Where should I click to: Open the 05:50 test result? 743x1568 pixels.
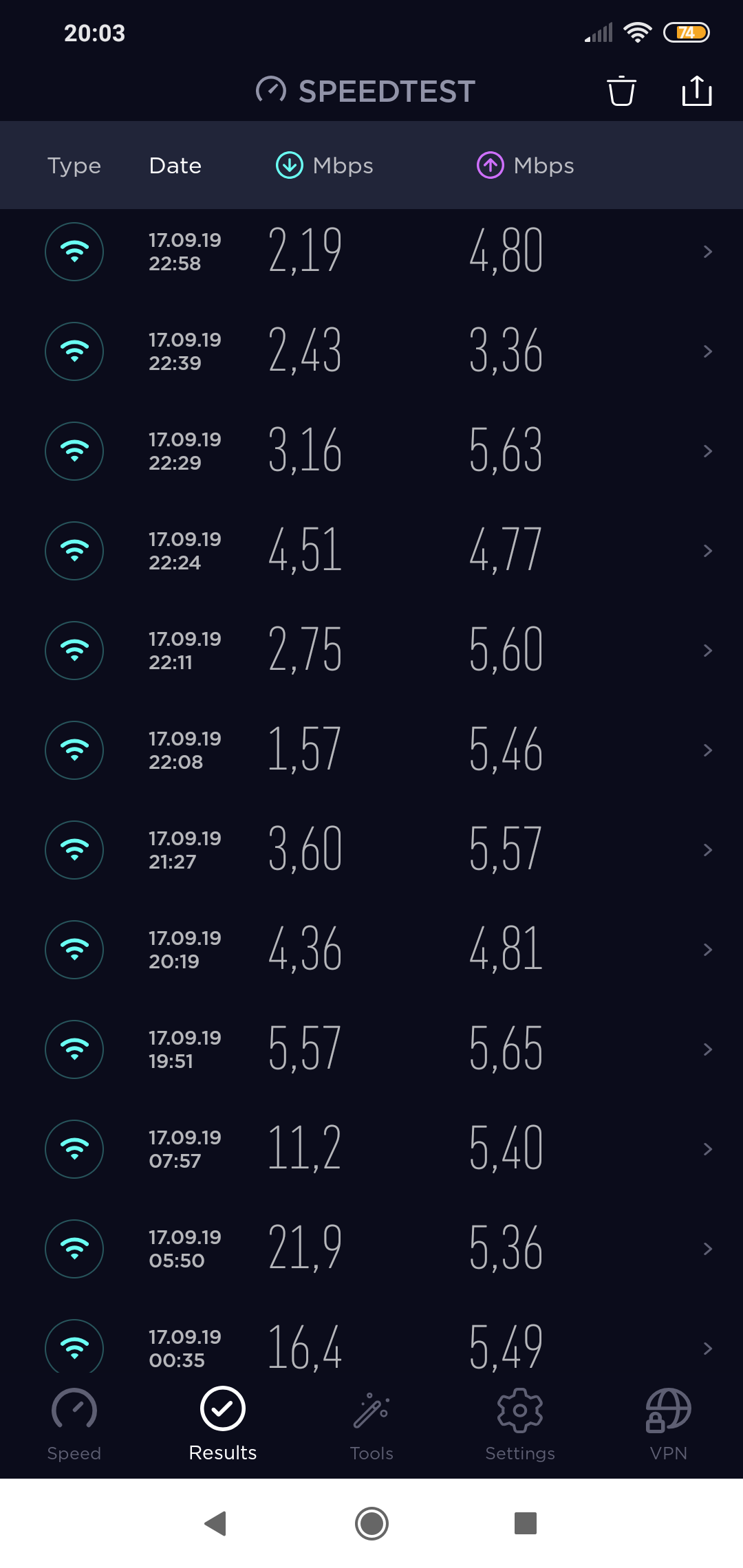pos(371,1249)
